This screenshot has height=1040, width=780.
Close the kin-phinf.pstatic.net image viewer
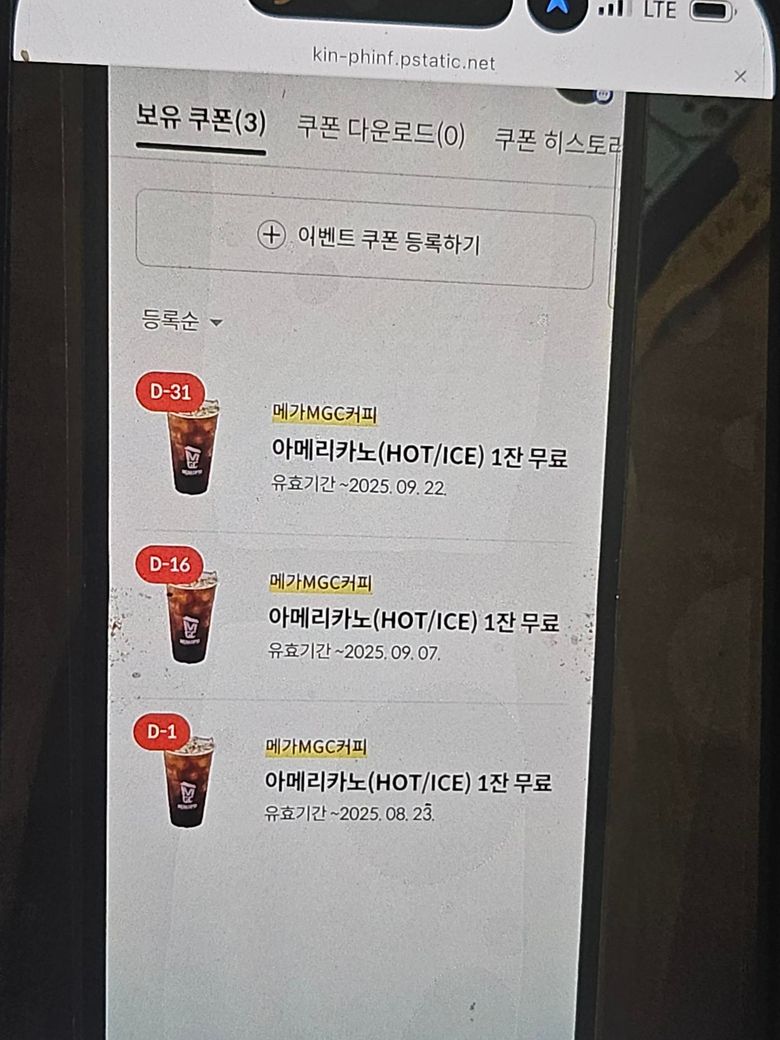coord(740,76)
